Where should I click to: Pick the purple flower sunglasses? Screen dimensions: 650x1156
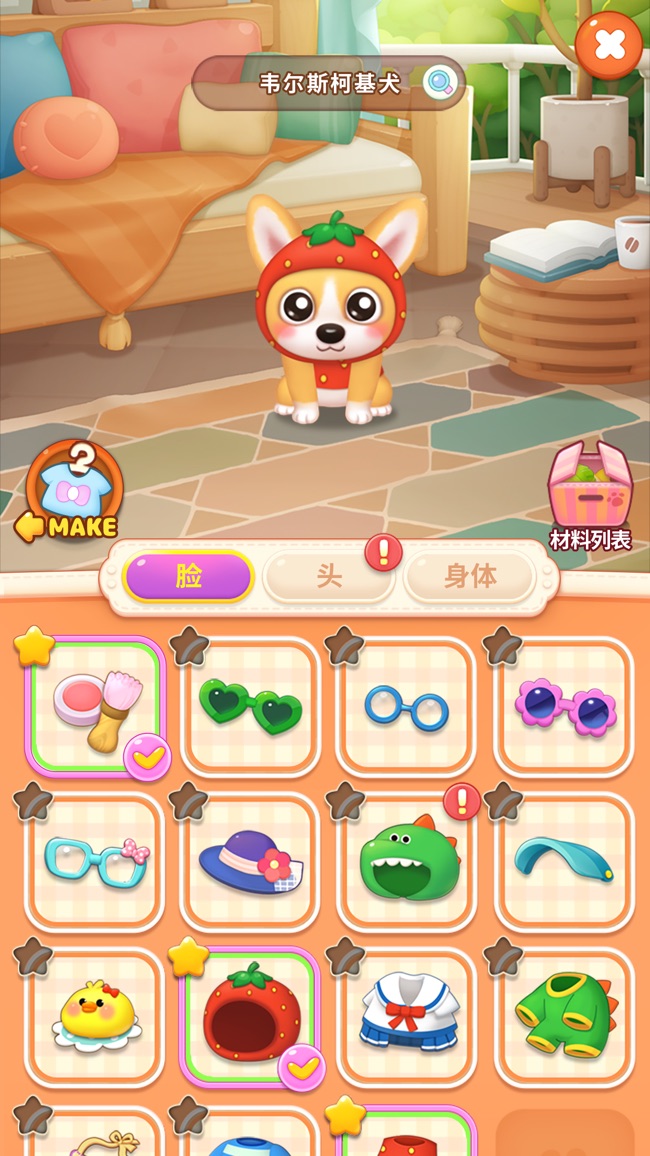tap(565, 707)
